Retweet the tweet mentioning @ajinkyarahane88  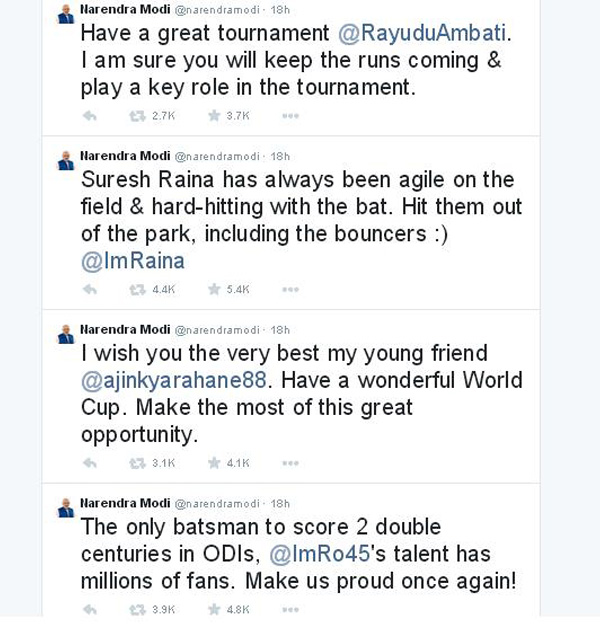coord(137,463)
